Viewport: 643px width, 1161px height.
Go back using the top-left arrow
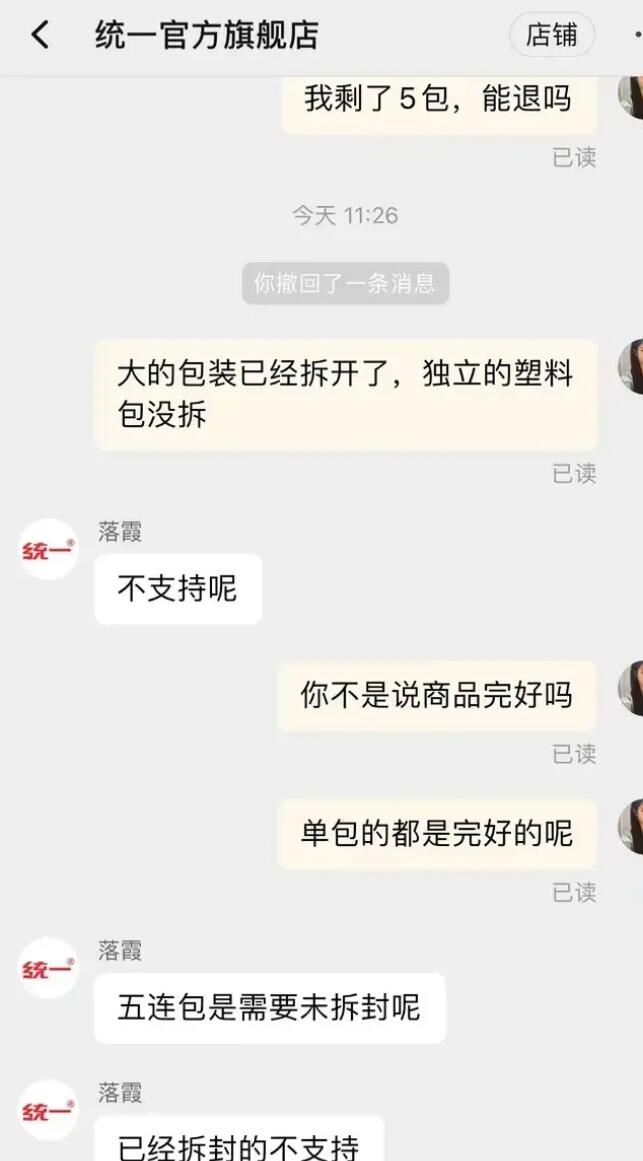(x=39, y=36)
